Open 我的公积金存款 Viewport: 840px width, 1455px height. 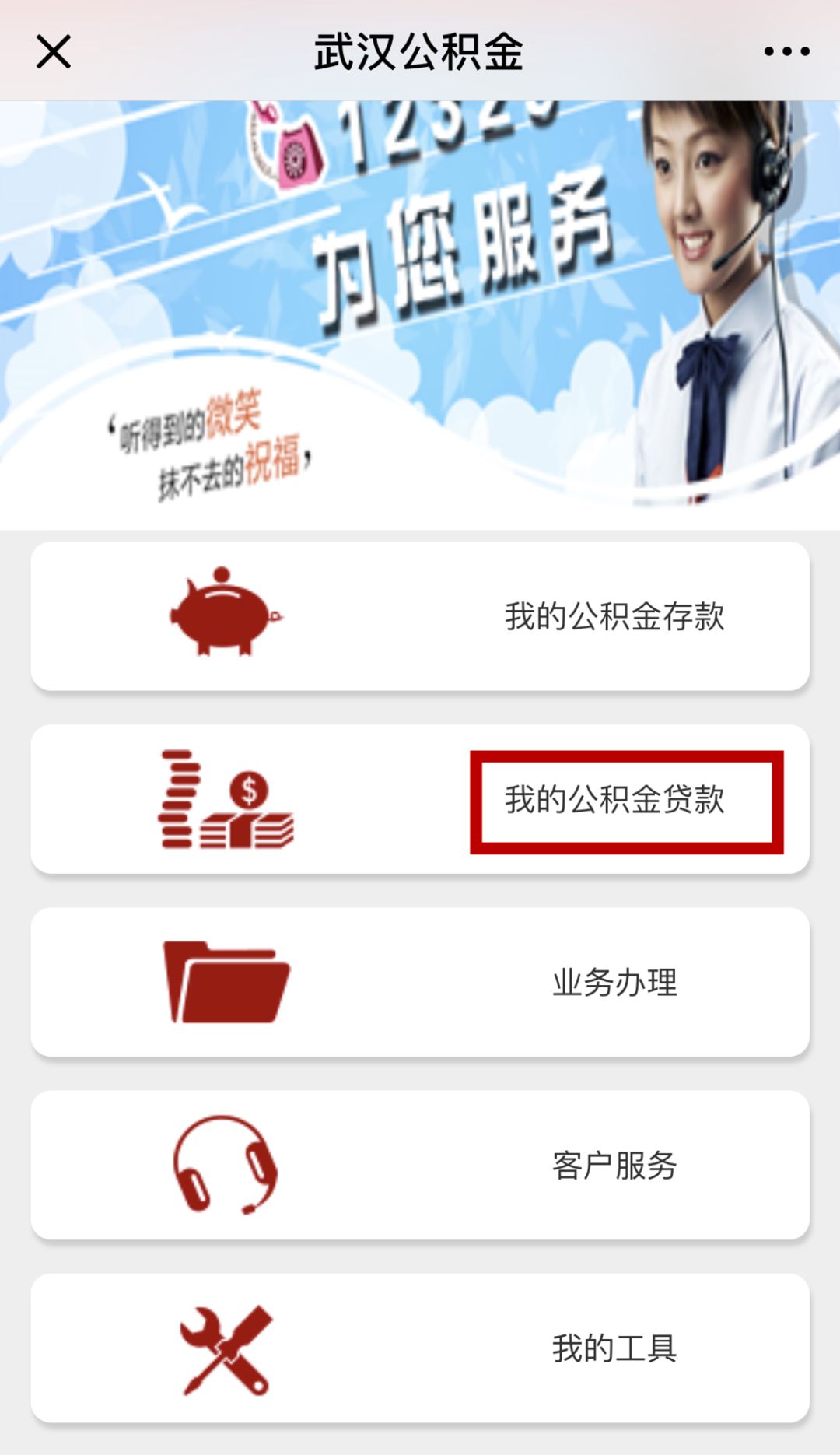(420, 616)
